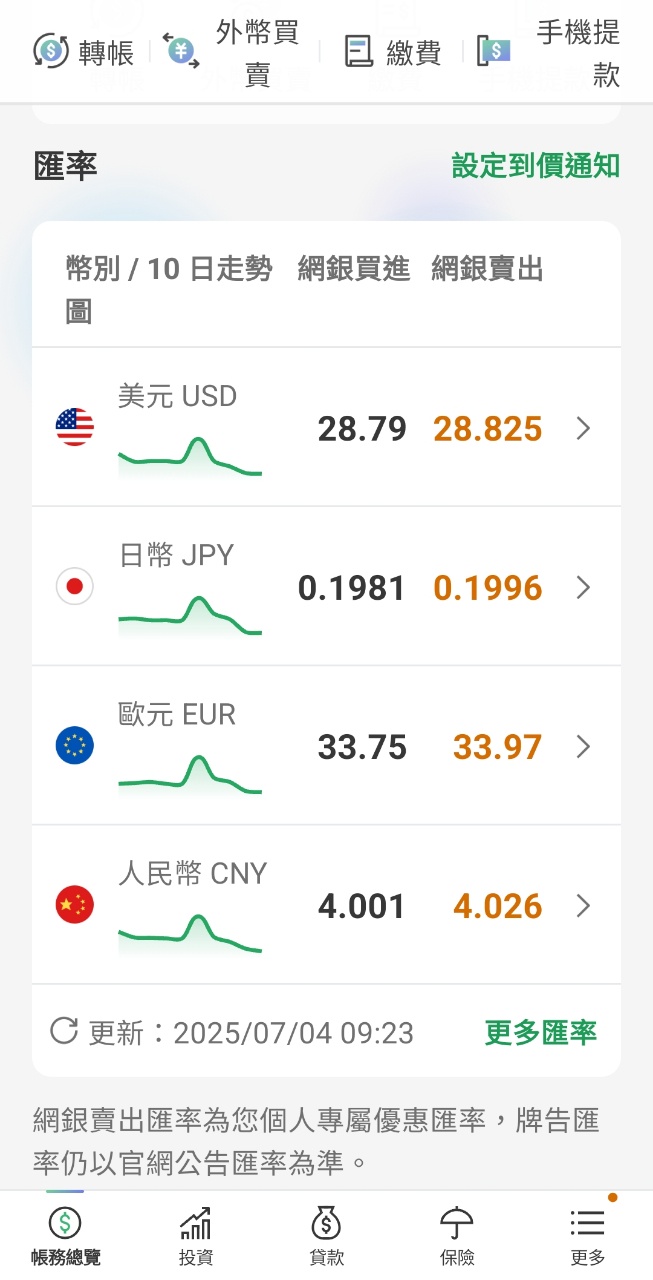The width and height of the screenshot is (653, 1280).
Task: Open 外幣買賣 foreign currency trading
Action: (232, 52)
